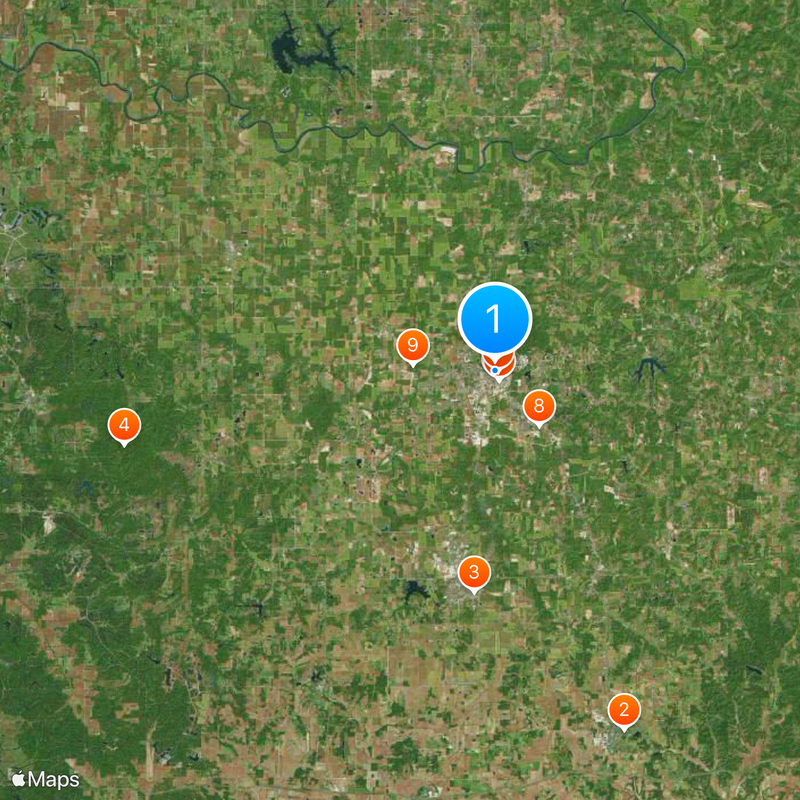Viewport: 800px width, 800px height.
Task: Choose map pin number 3
Action: coord(474,573)
